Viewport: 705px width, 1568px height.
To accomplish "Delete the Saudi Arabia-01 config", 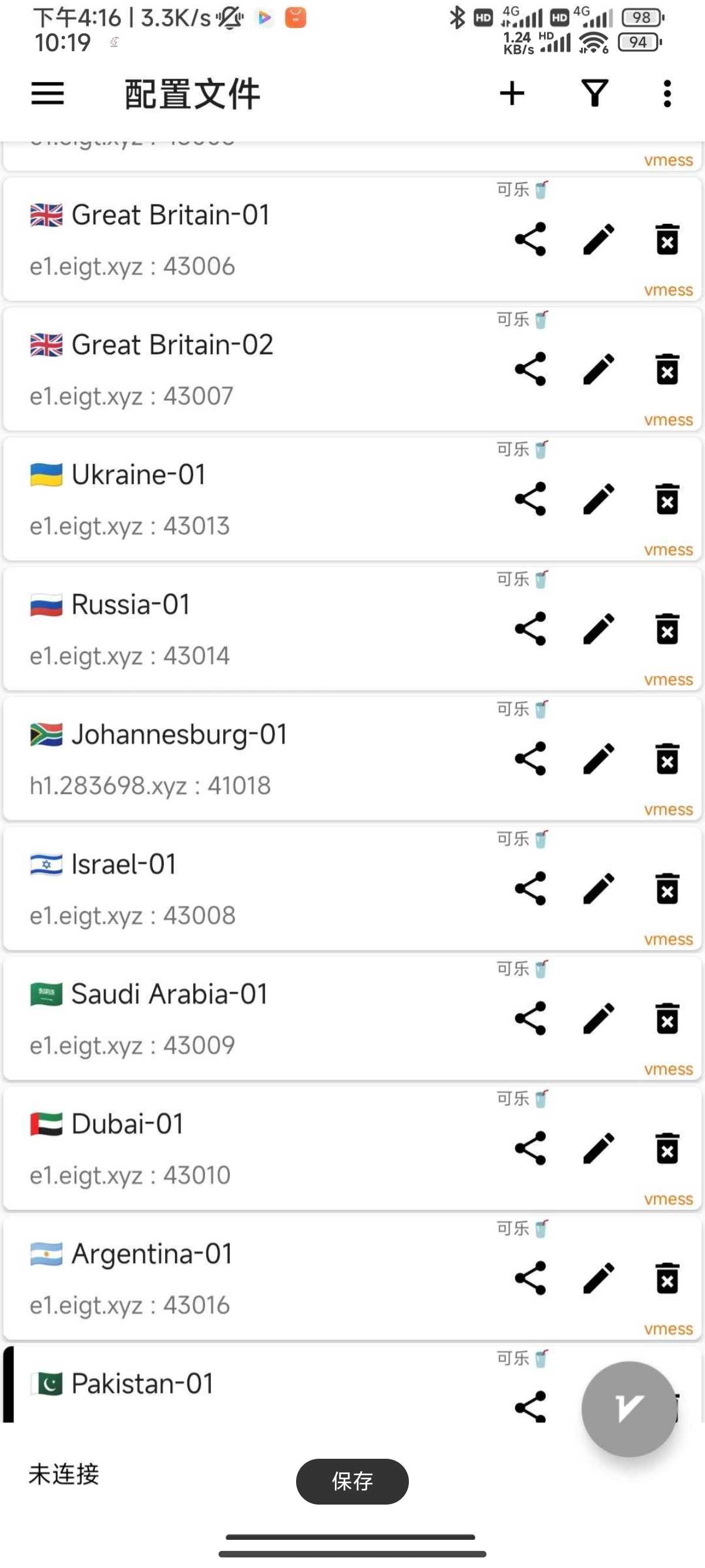I will point(667,1018).
